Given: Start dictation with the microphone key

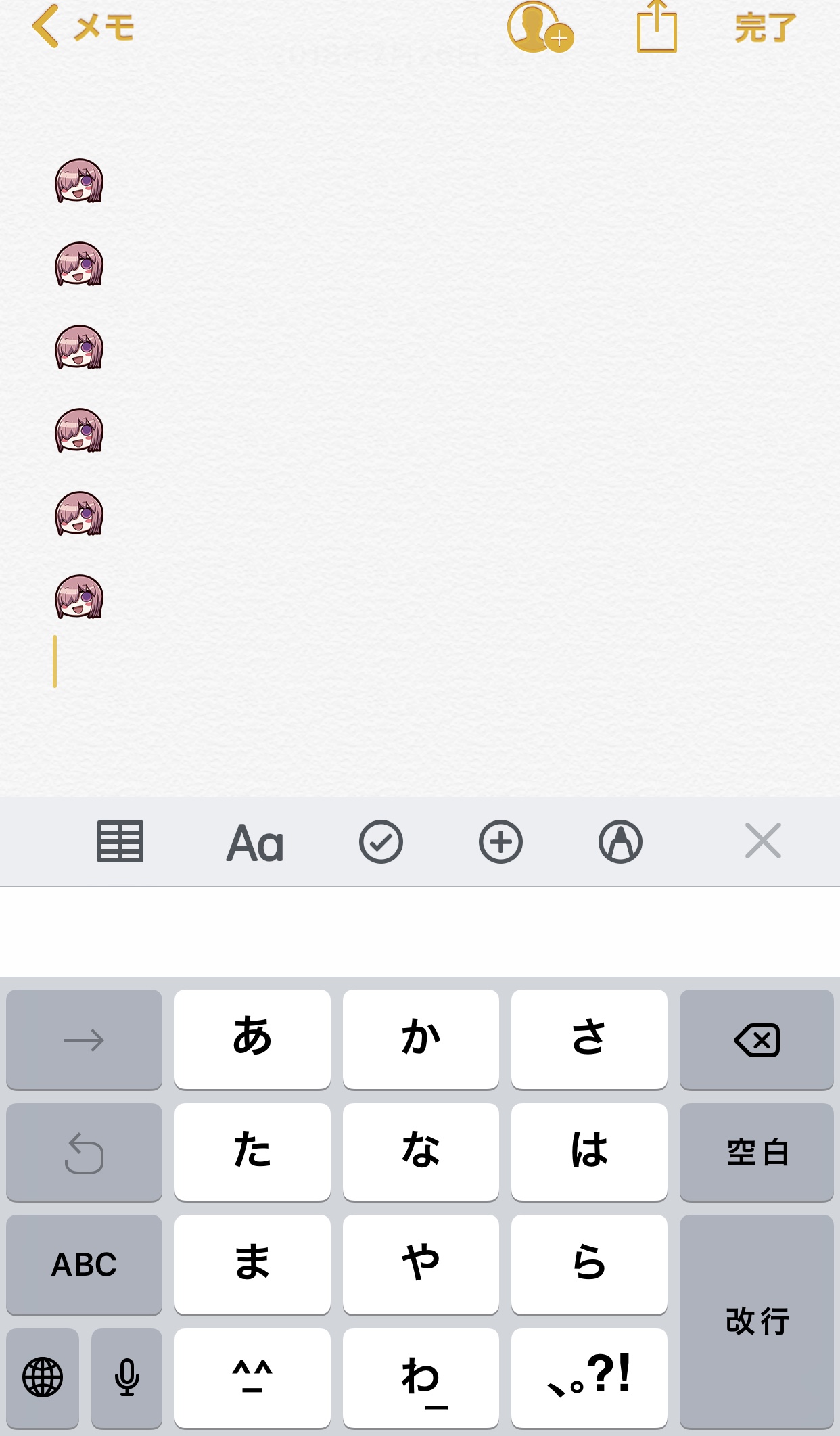Looking at the screenshot, I should [126, 1377].
